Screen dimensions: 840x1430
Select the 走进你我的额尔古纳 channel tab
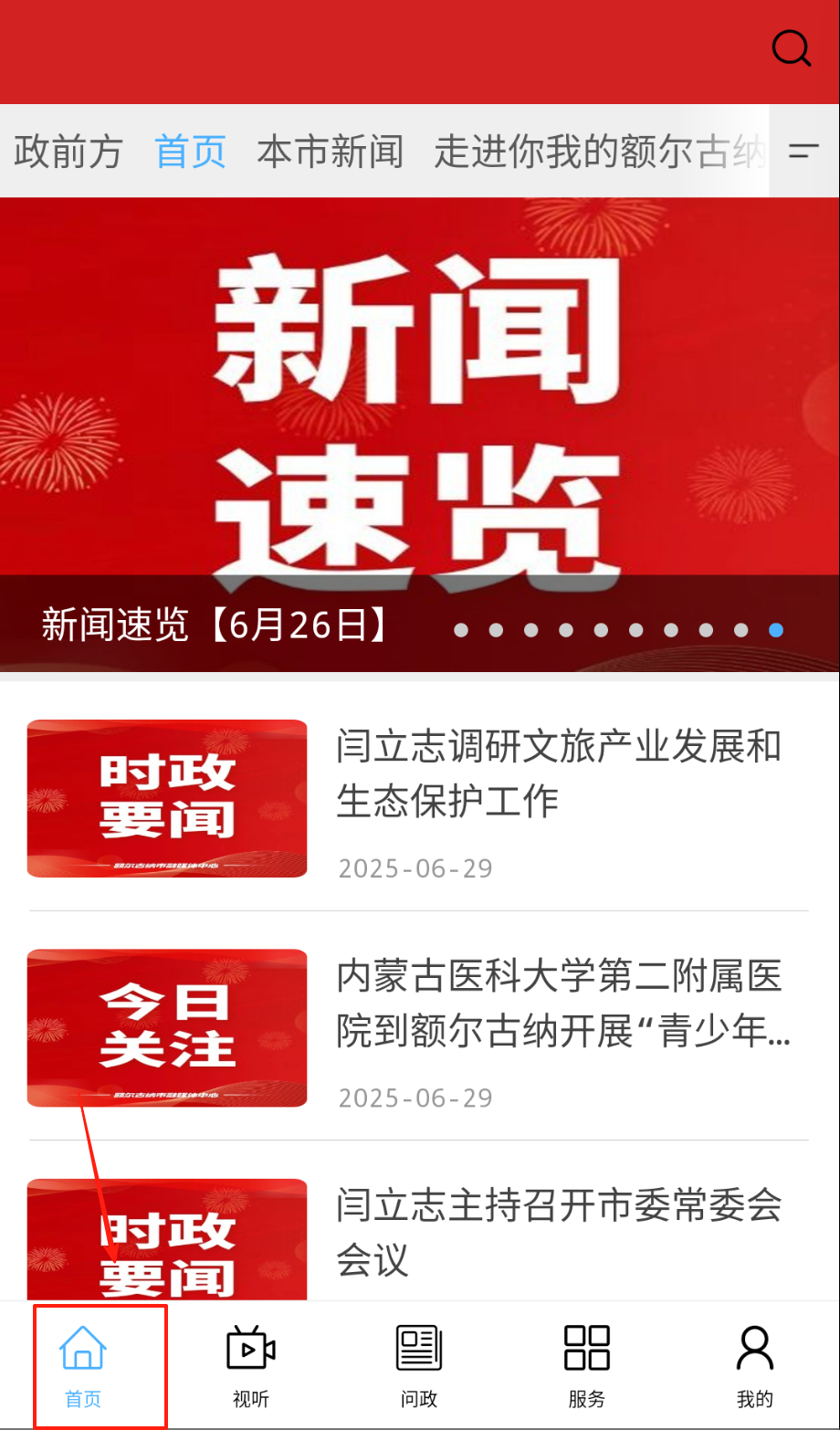coord(599,152)
